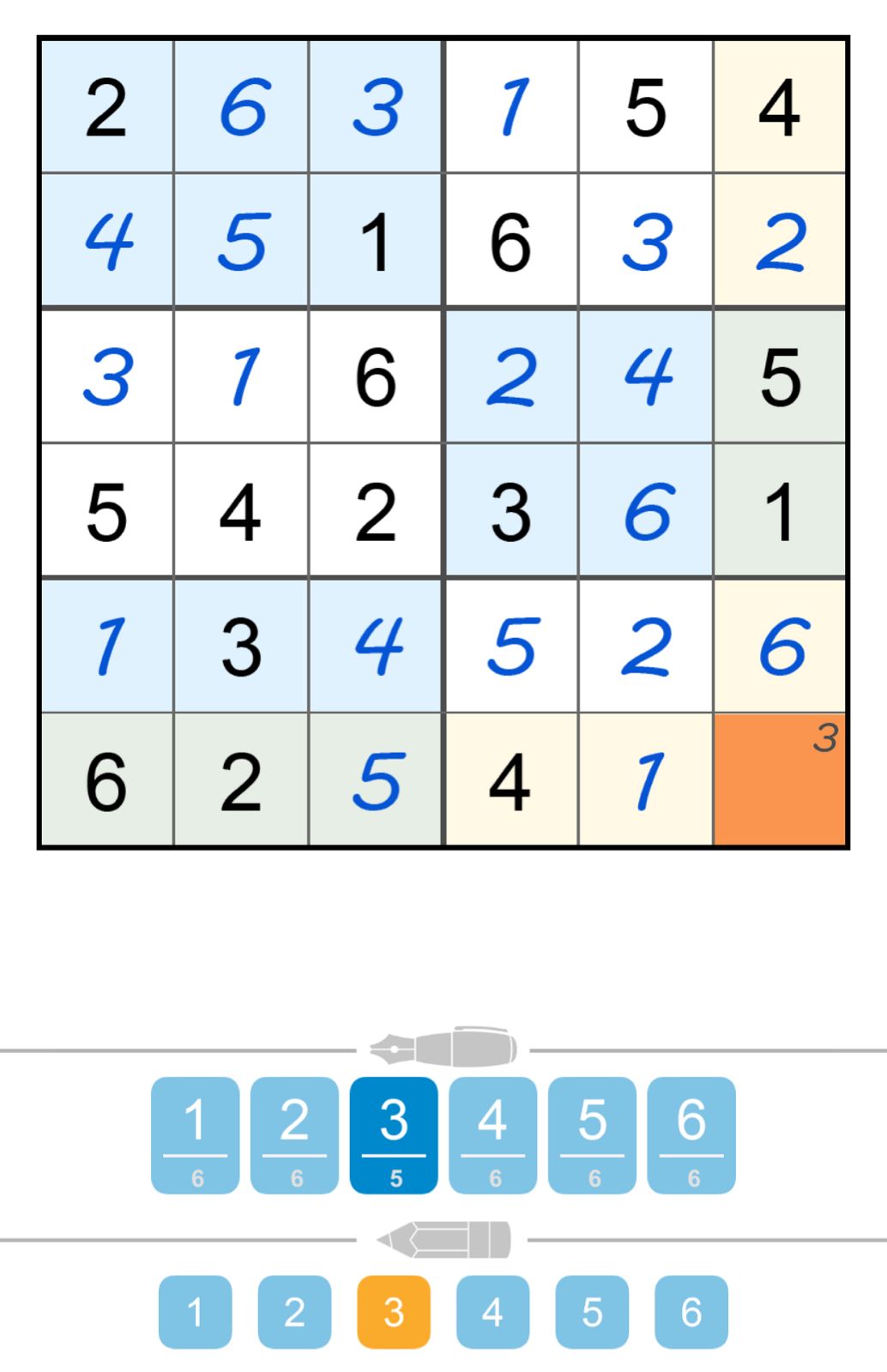The height and width of the screenshot is (1372, 887).
Task: Click the blue handwritten 6 in top row
Action: [x=243, y=107]
